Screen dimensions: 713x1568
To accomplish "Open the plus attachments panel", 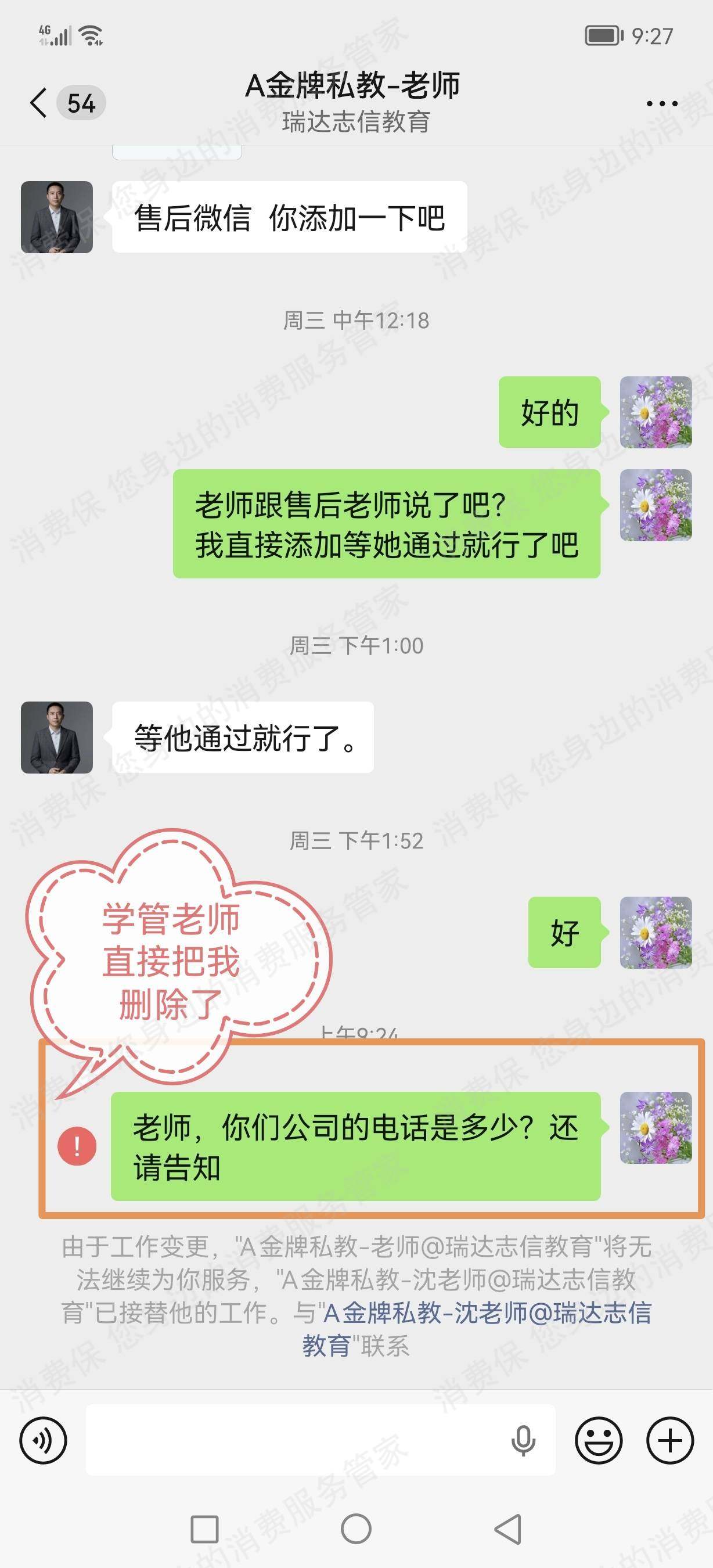I will pos(670,1440).
